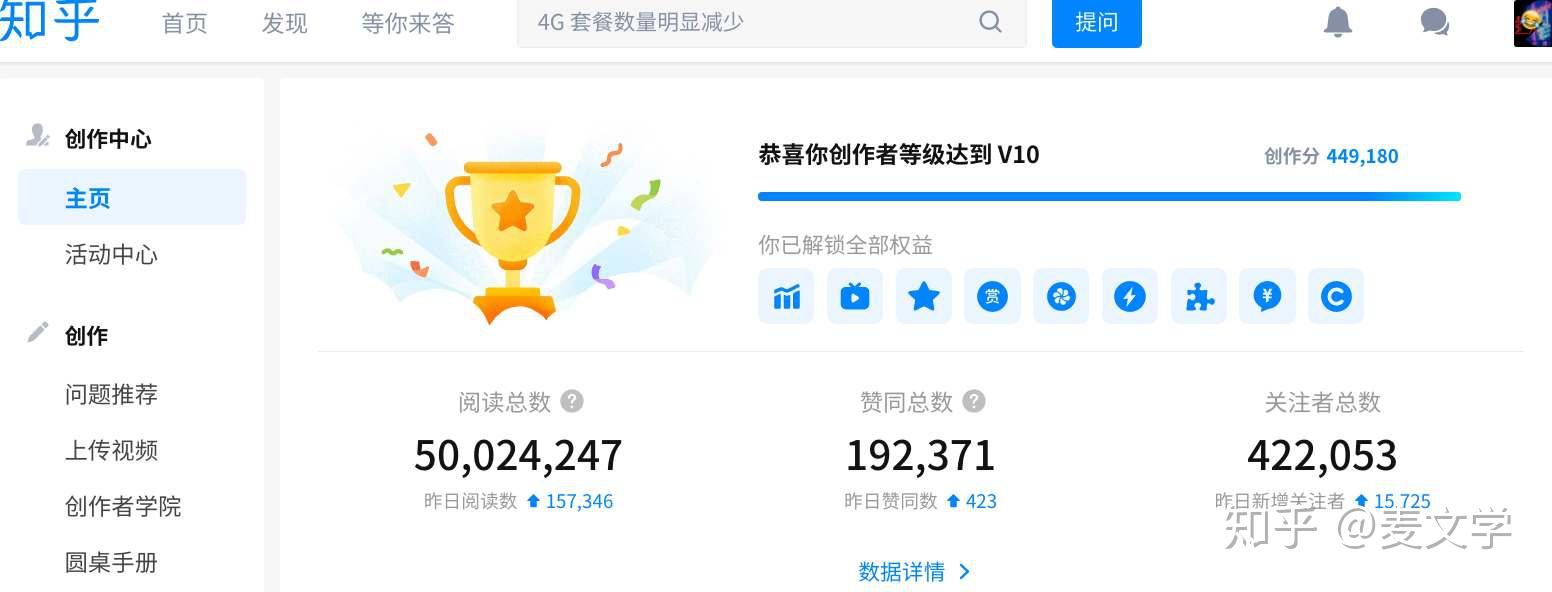Open the 赏 reward privilege icon
The height and width of the screenshot is (592, 1552).
pyautogui.click(x=992, y=296)
